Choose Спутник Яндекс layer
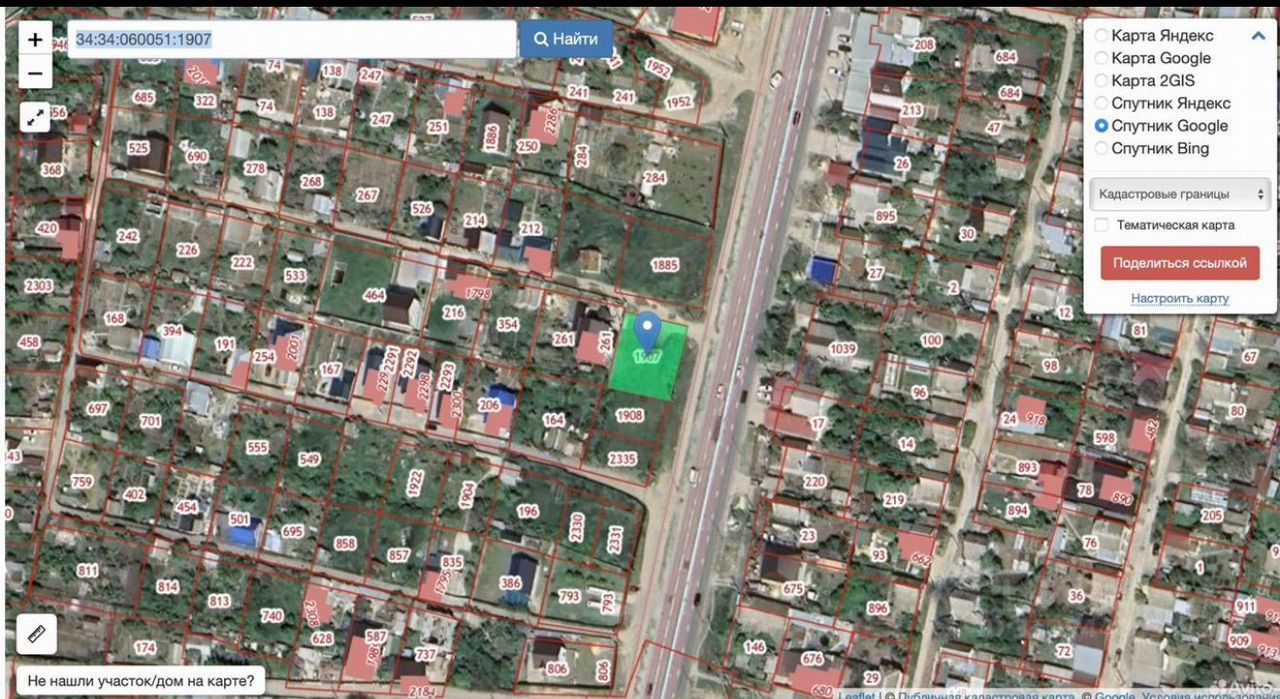The height and width of the screenshot is (699, 1280). [x=1102, y=103]
